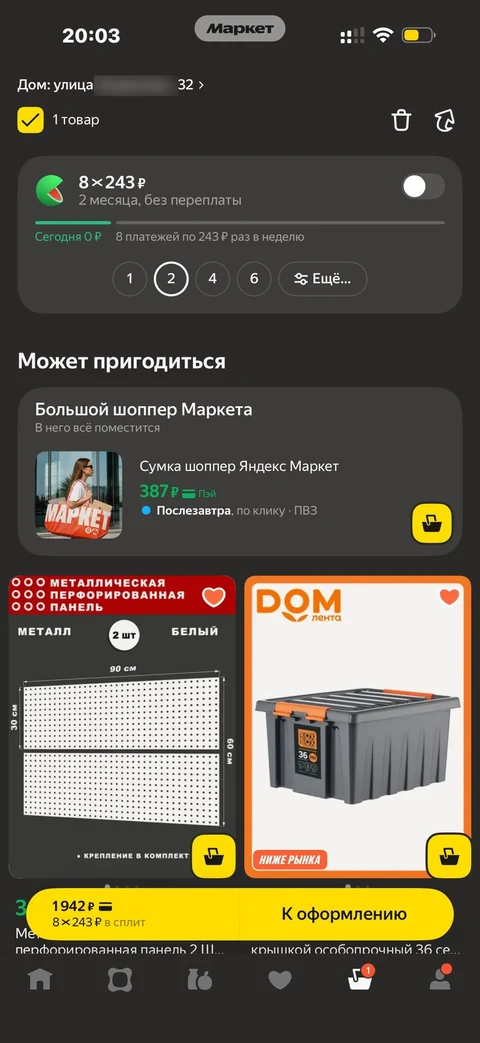Remove DOM Лента box from favorites
Screen dimensions: 480x1043
(449, 597)
